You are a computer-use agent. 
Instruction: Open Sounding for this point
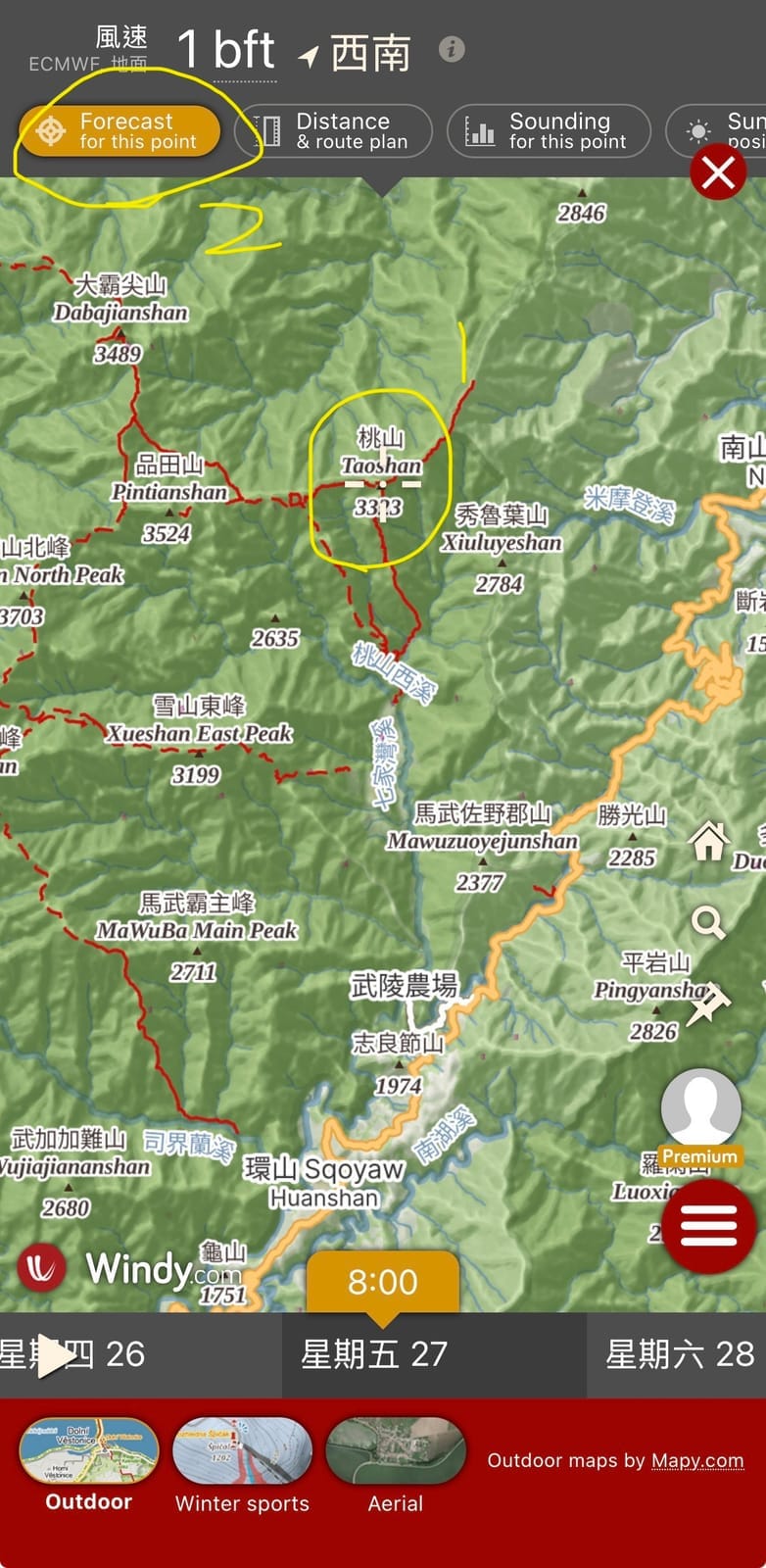[x=549, y=131]
